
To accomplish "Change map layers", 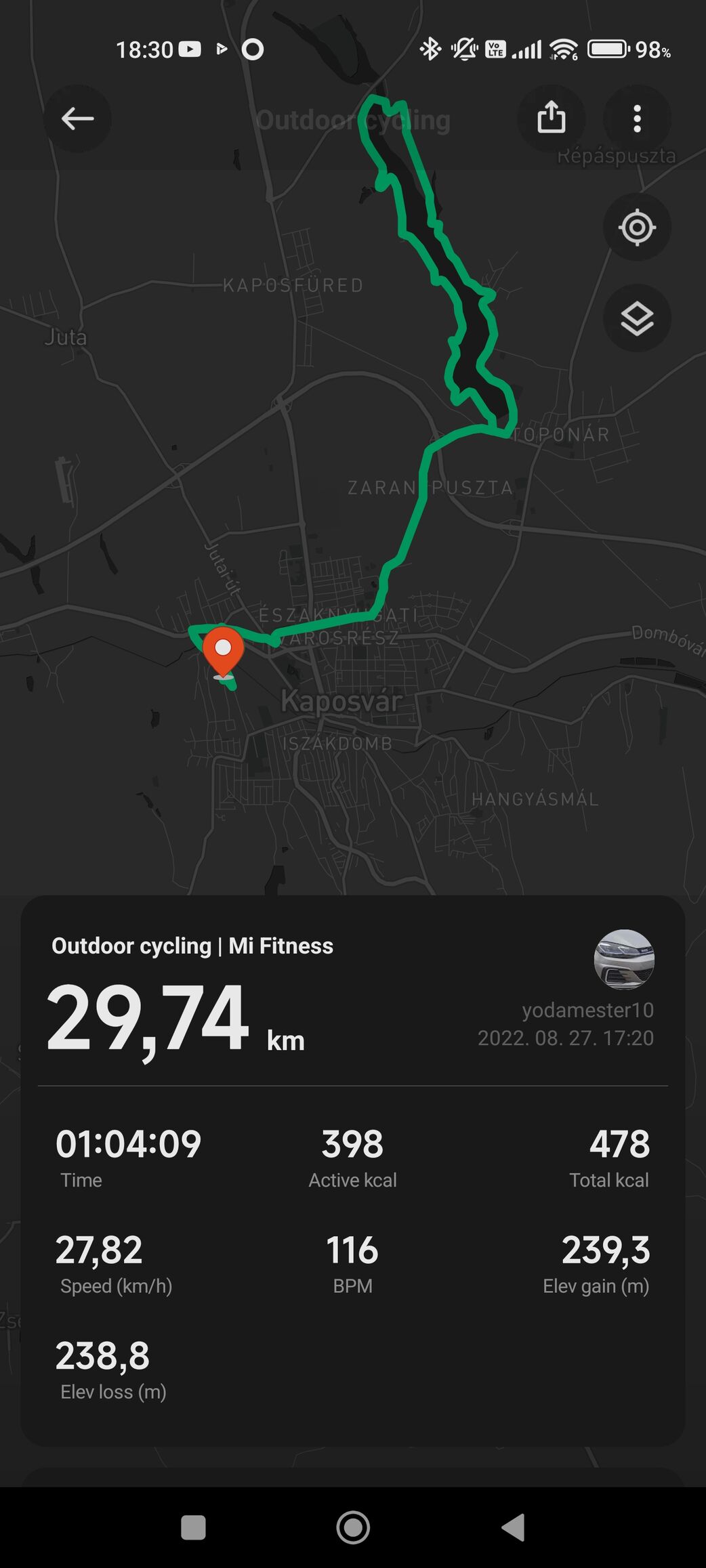I will (x=637, y=318).
